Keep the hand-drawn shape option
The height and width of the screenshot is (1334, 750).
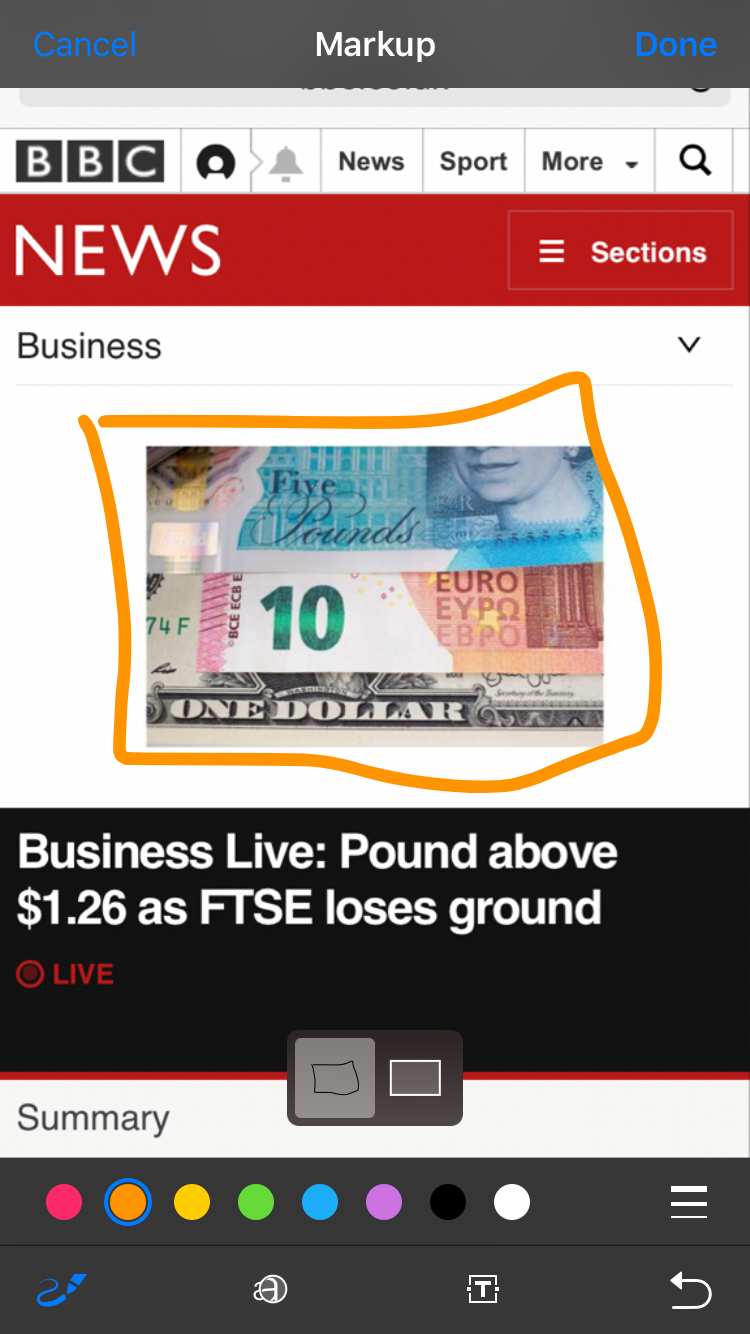(335, 1078)
